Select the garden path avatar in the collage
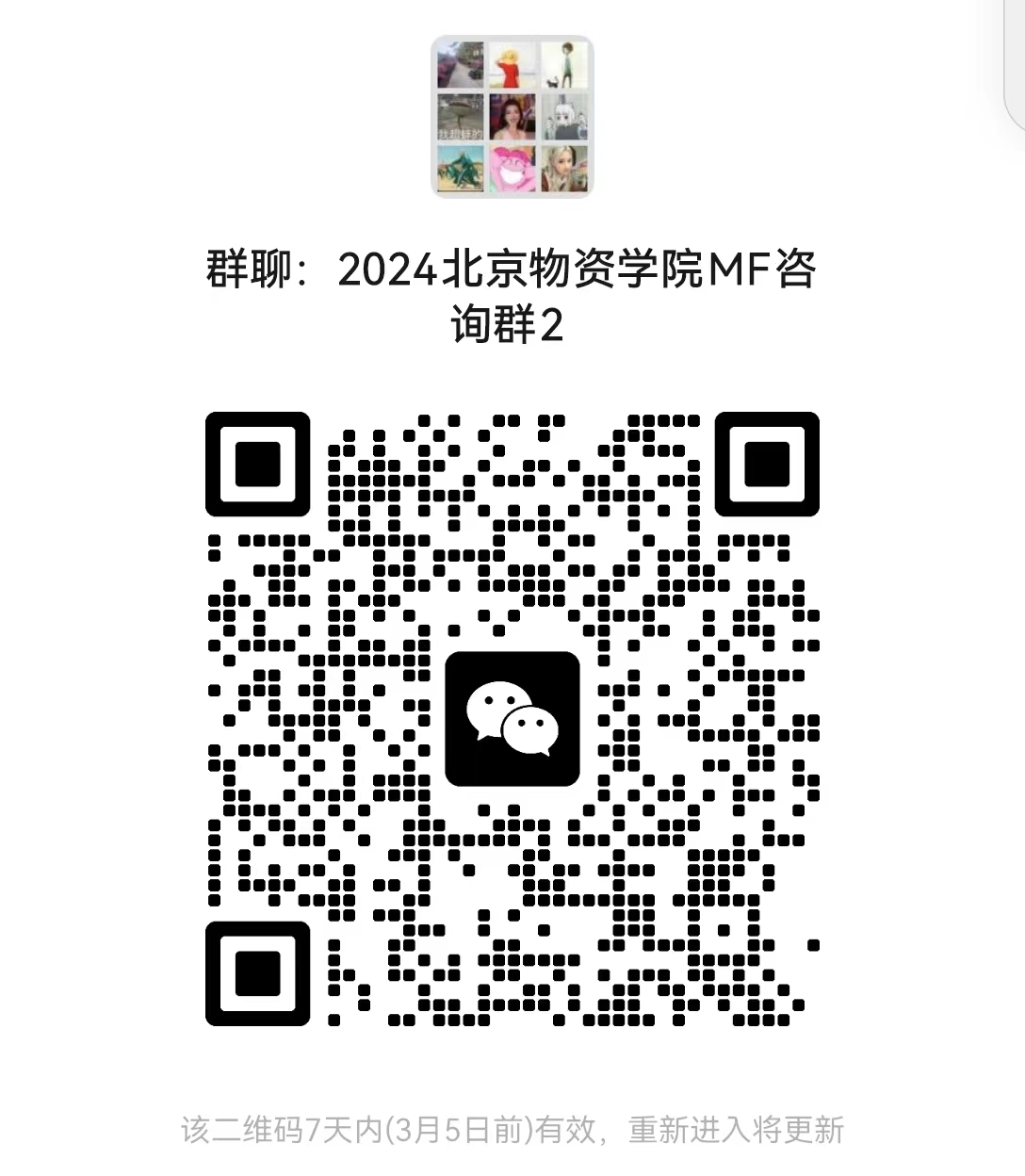The width and height of the screenshot is (1025, 1176). [460, 62]
